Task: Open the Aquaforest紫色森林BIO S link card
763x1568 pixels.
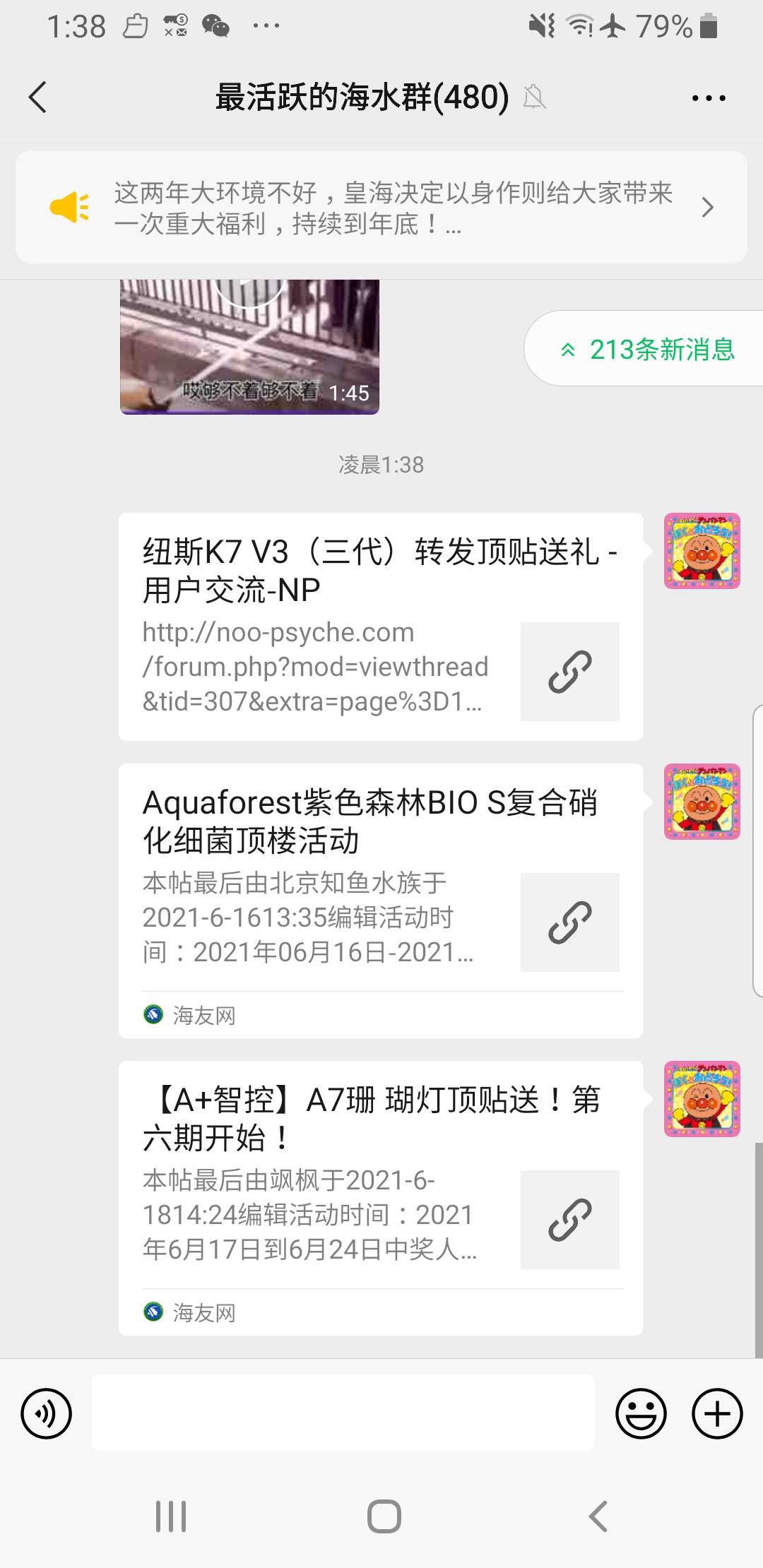Action: (x=380, y=900)
